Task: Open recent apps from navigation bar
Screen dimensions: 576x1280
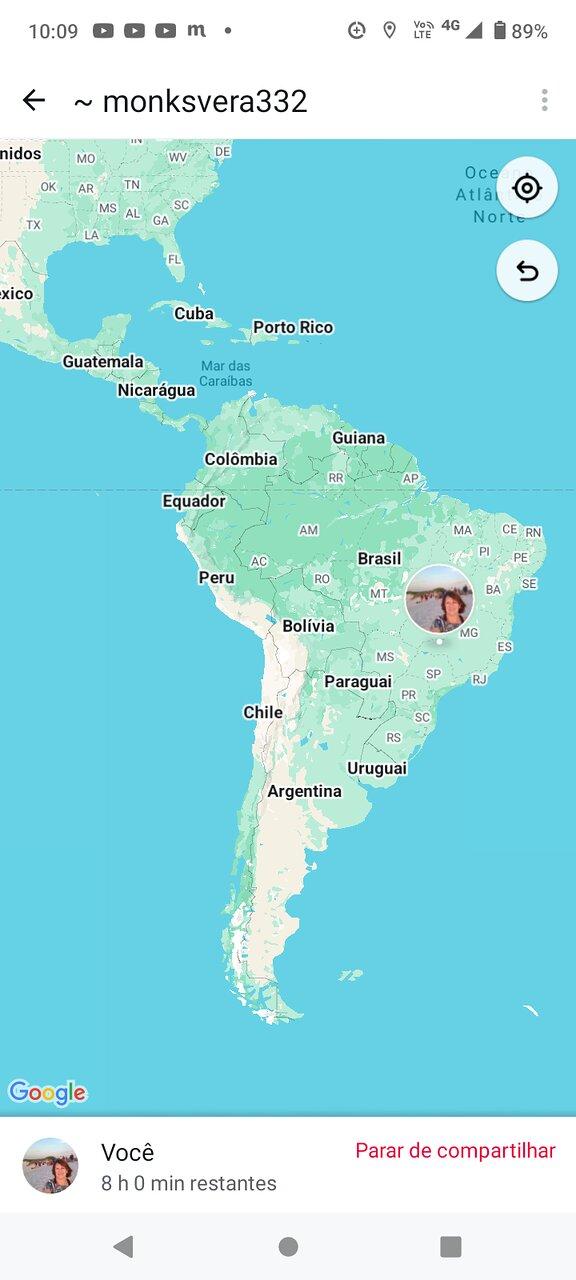Action: [x=451, y=1246]
